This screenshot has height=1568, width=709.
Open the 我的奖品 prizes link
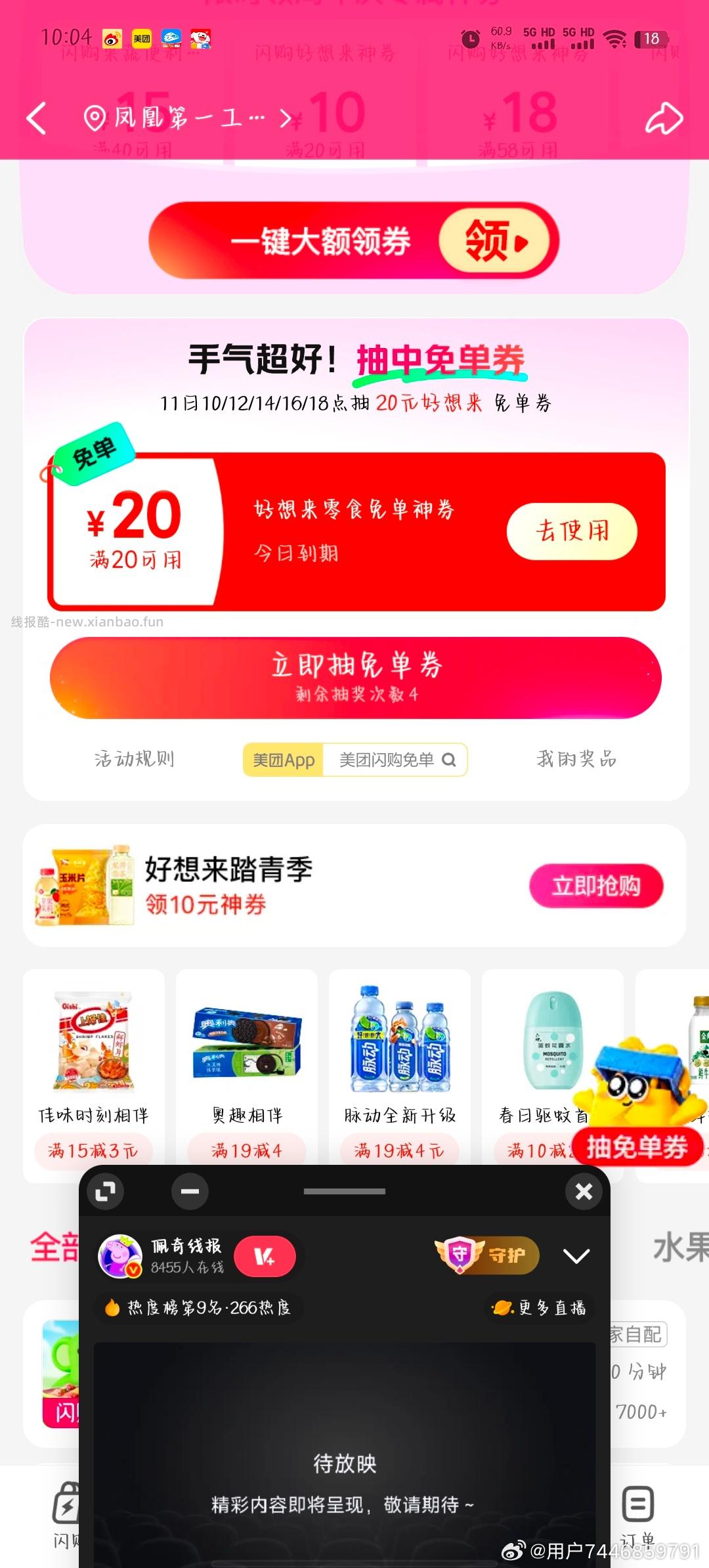click(x=576, y=759)
